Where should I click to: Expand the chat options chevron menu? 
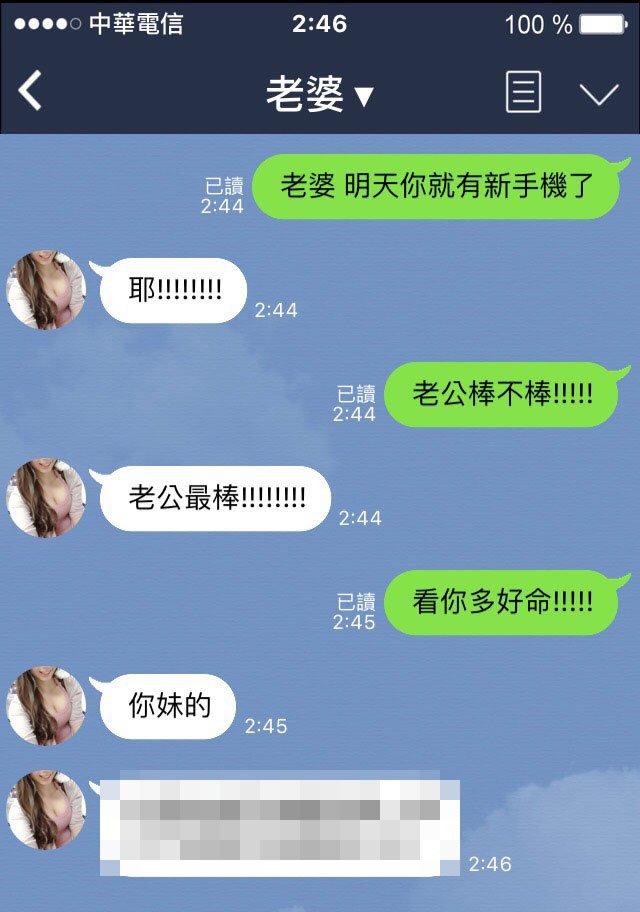[x=598, y=94]
